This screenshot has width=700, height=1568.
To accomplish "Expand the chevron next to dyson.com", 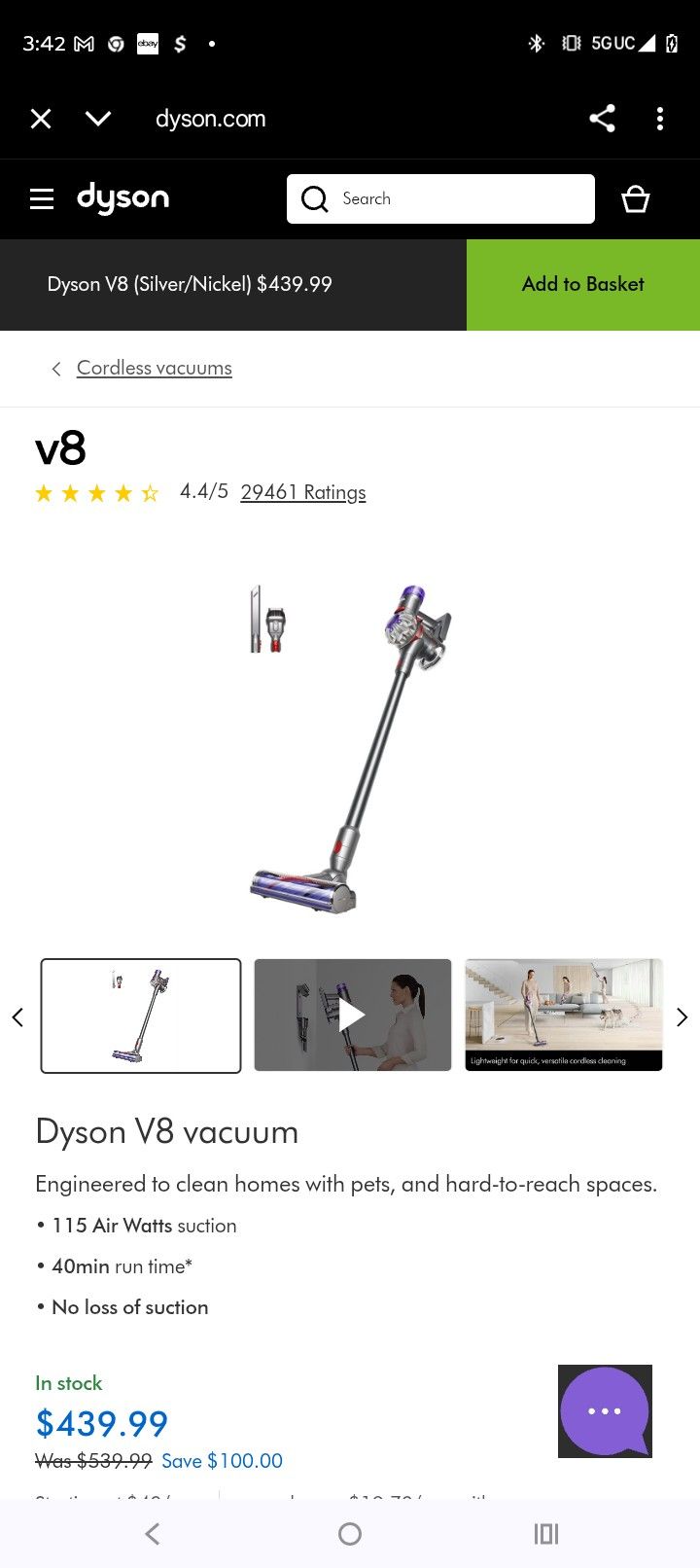I will point(96,118).
